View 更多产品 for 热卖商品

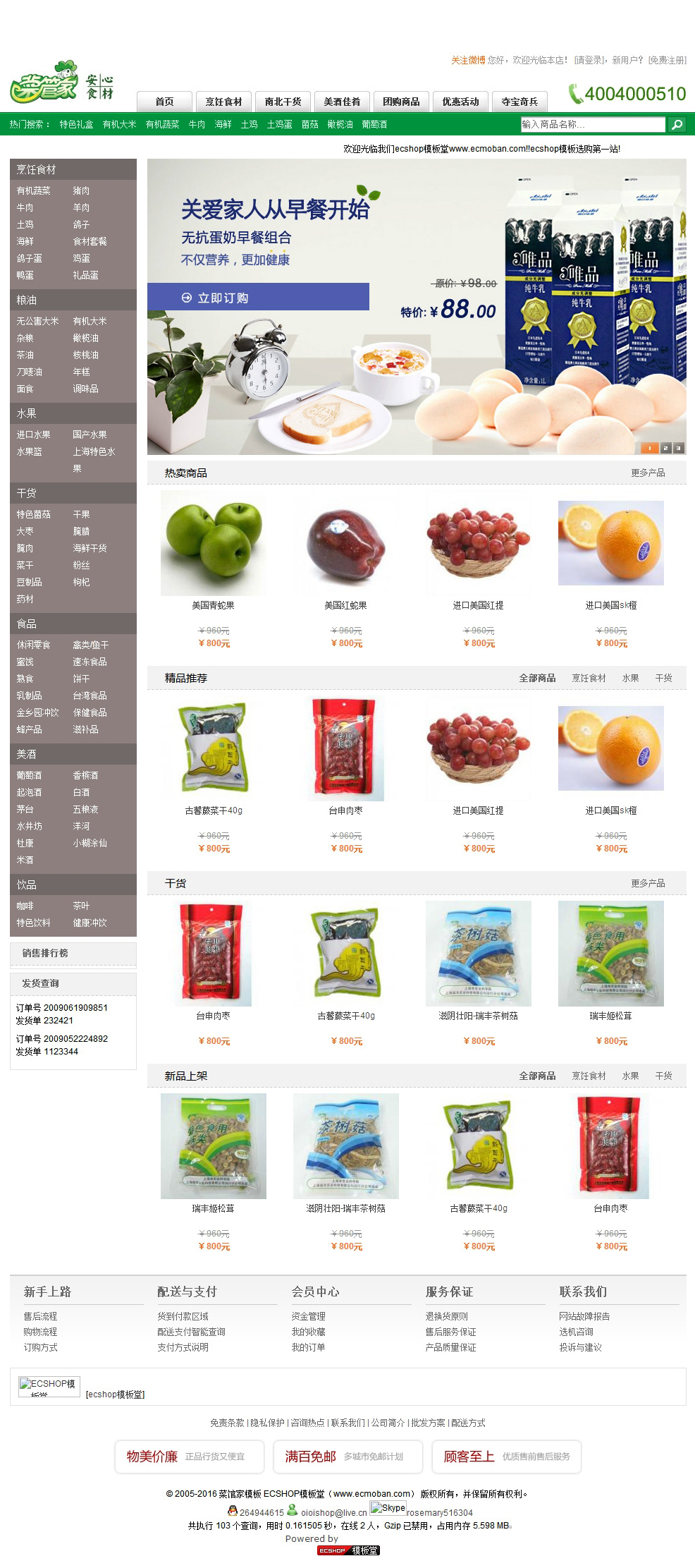pyautogui.click(x=648, y=473)
